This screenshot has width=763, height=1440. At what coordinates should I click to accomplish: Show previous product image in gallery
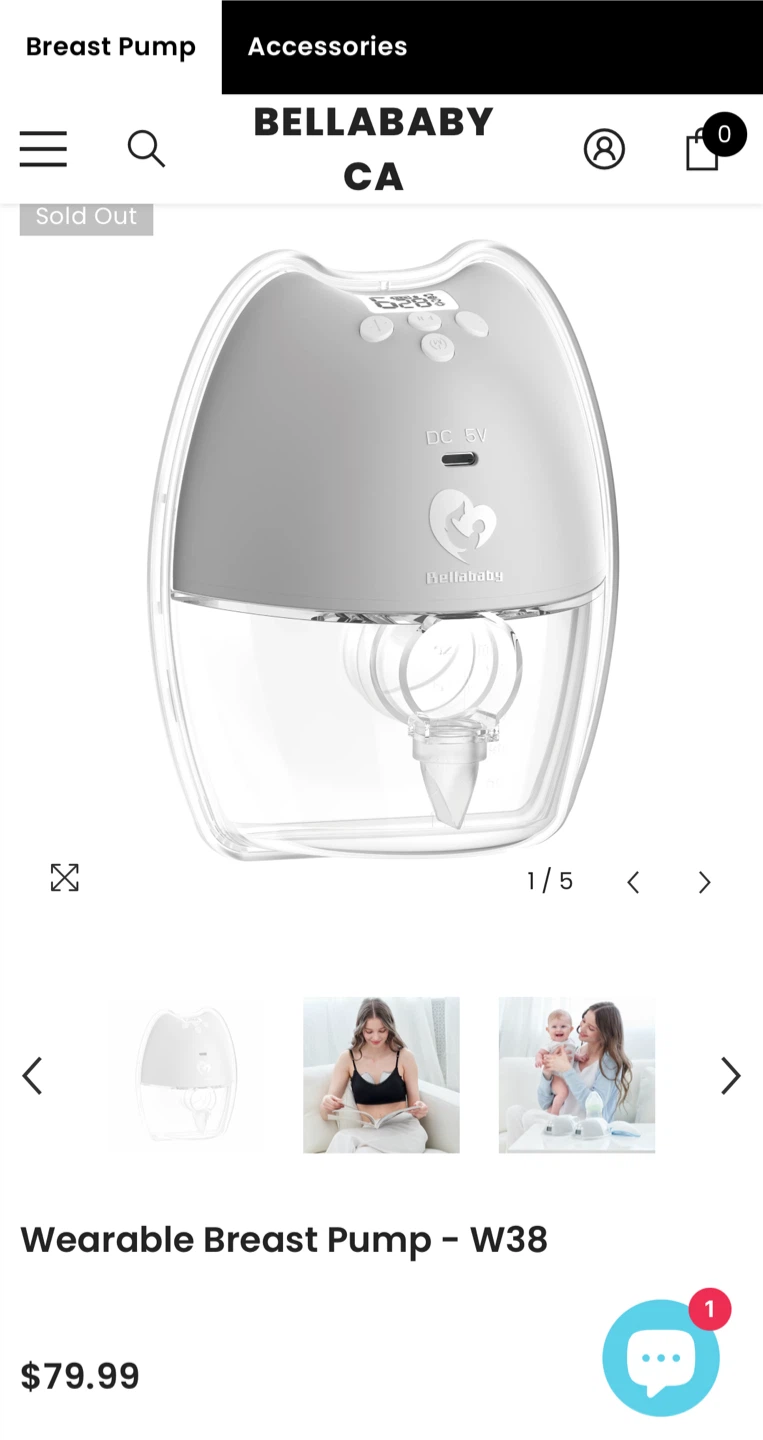click(633, 882)
